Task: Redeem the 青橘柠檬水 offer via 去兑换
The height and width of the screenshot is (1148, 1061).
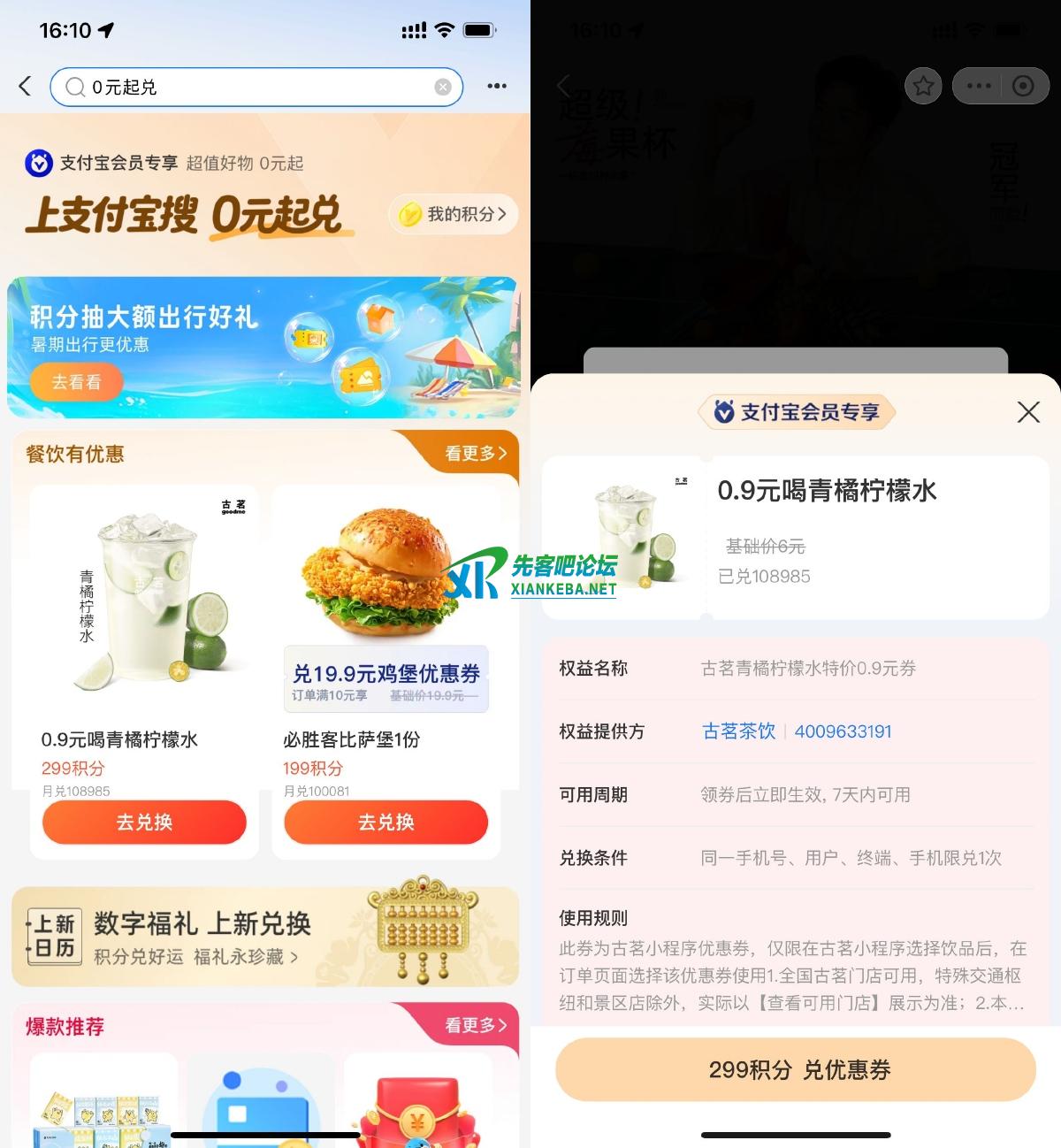Action: [x=144, y=822]
